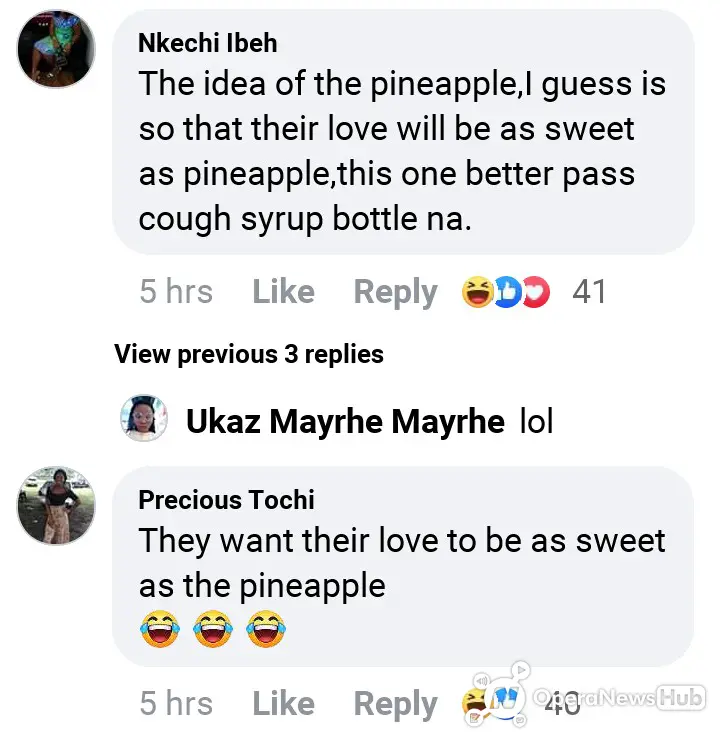Tap Precious Tochi's profile picture
This screenshot has width=720, height=739.
click(x=56, y=506)
